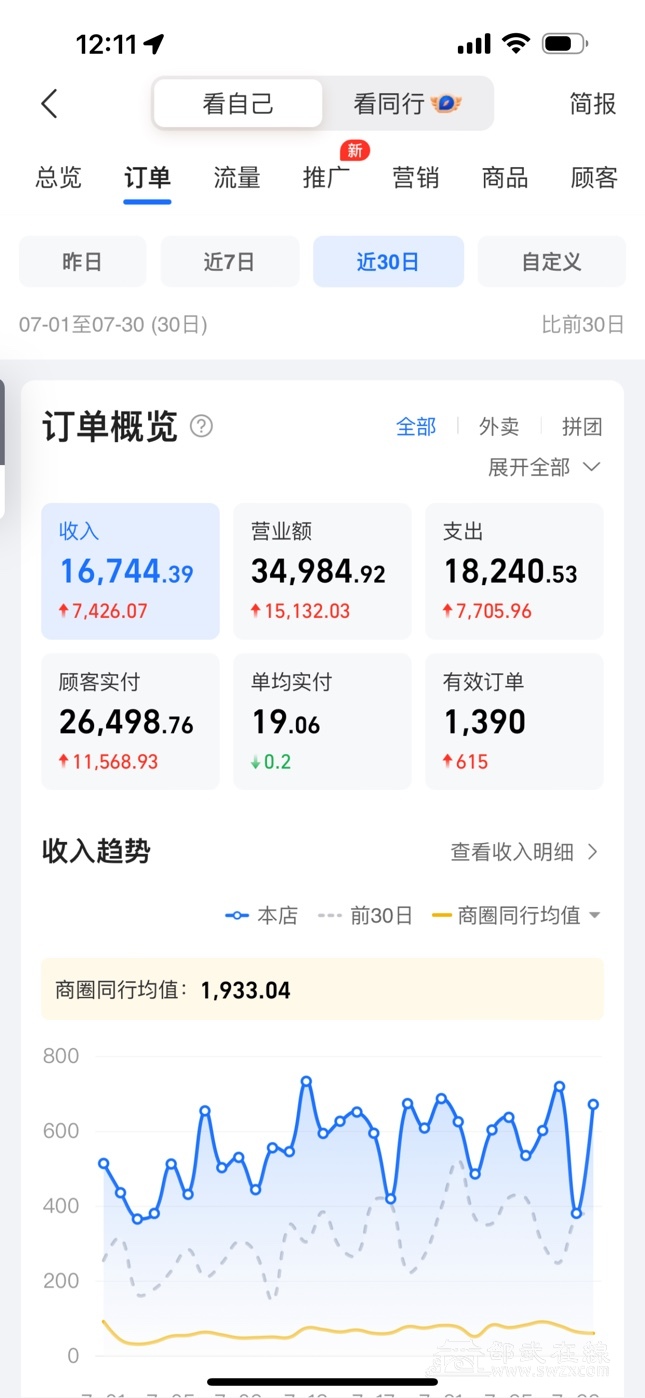
Task: Select the 昨日 date range
Action: (x=82, y=262)
